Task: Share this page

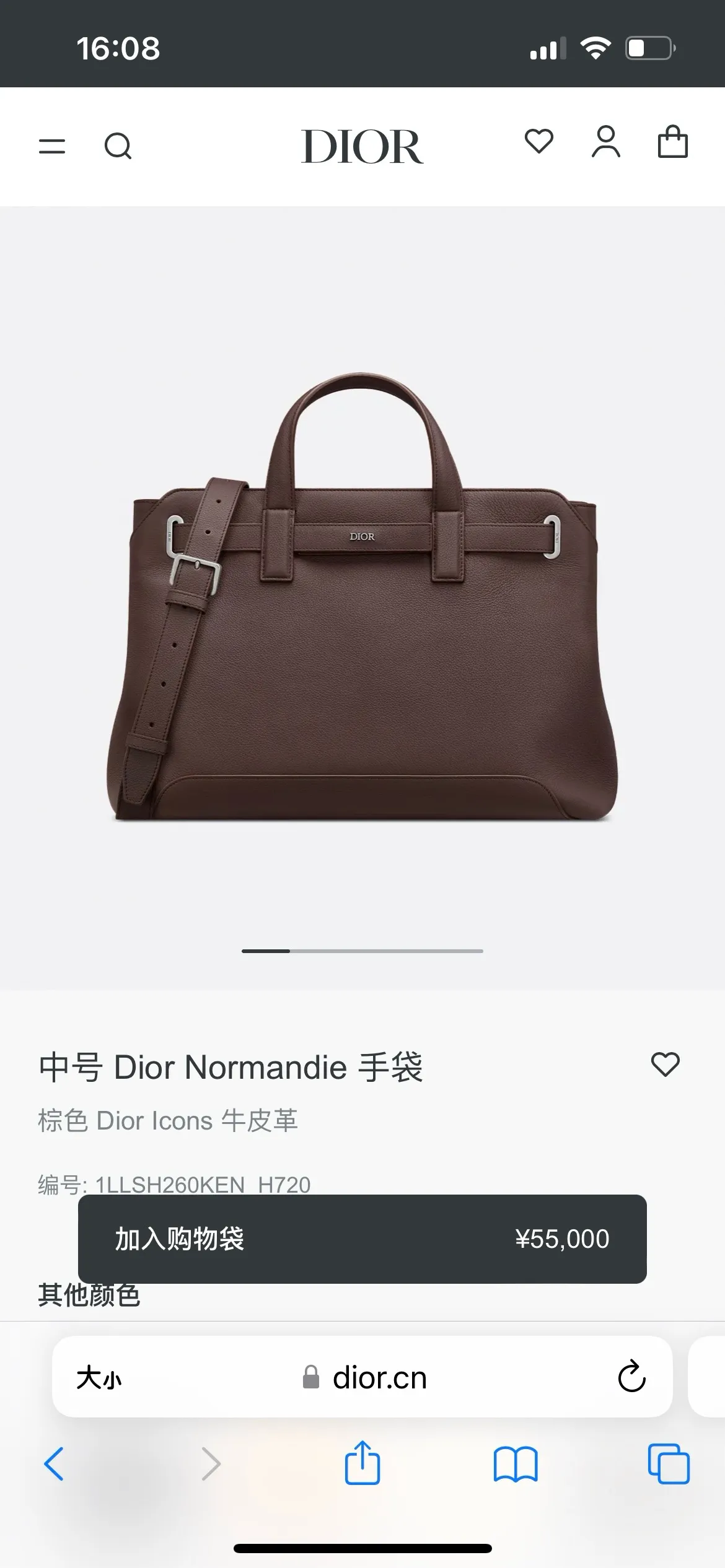Action: (362, 1463)
